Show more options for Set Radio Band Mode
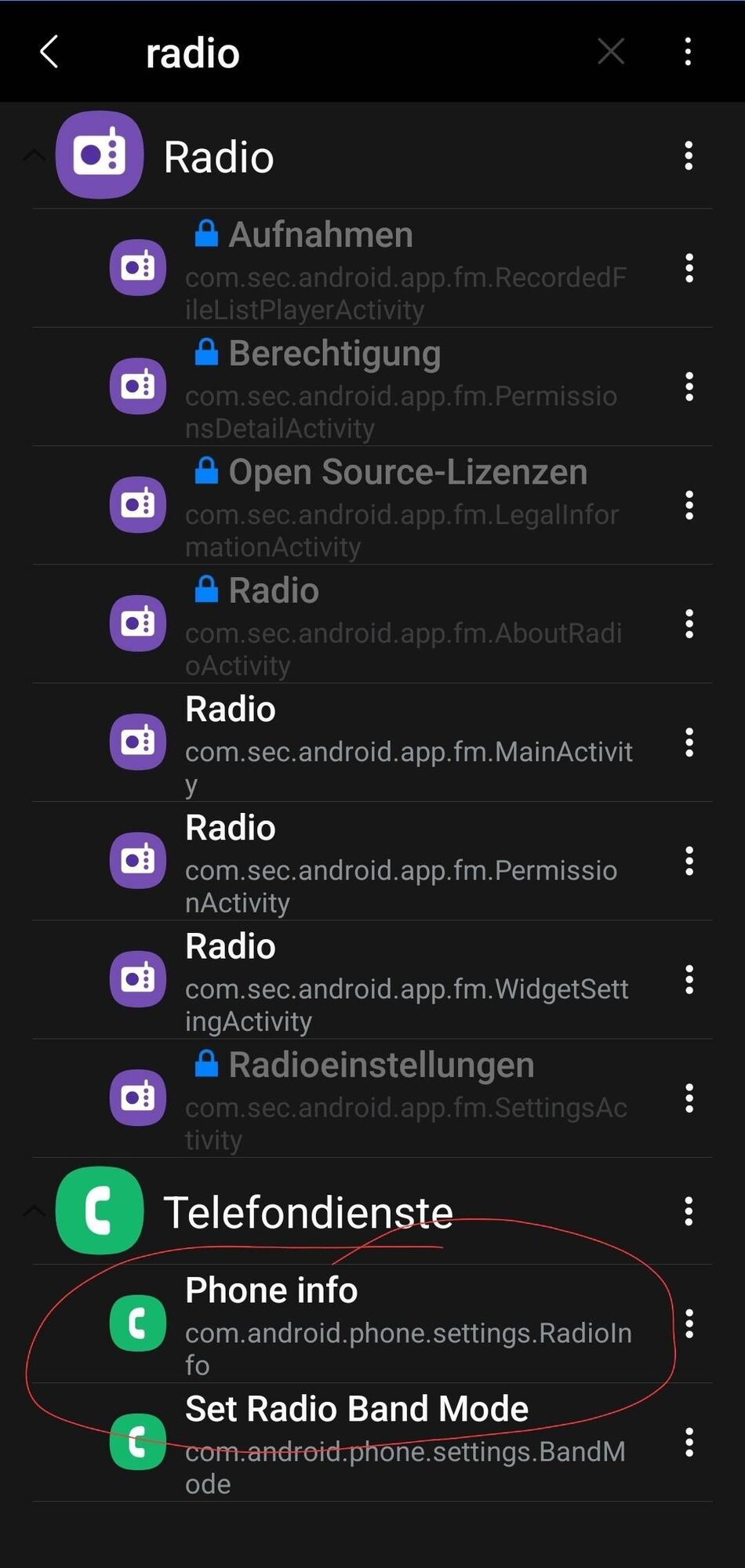The image size is (745, 1568). pos(689,1443)
